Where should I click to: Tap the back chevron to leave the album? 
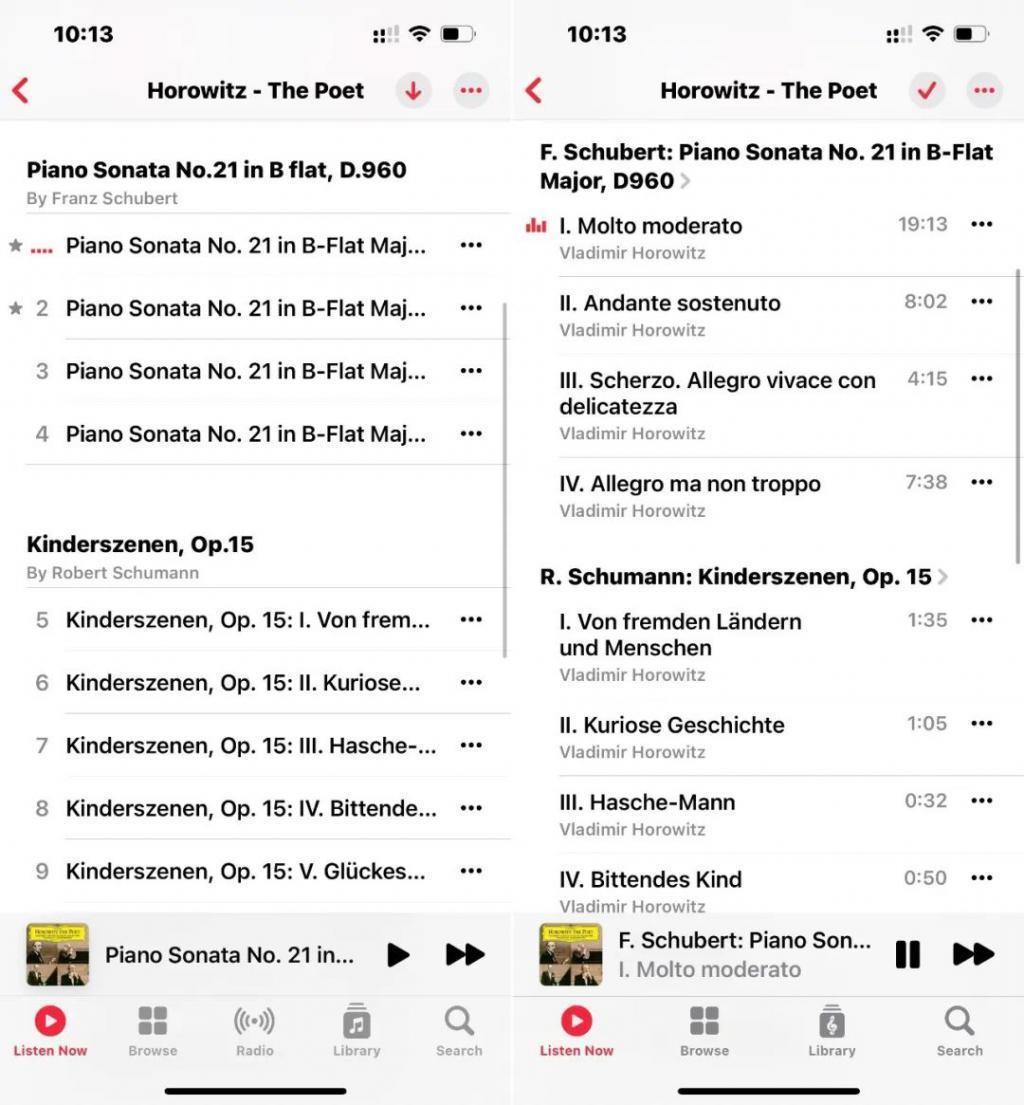[22, 90]
